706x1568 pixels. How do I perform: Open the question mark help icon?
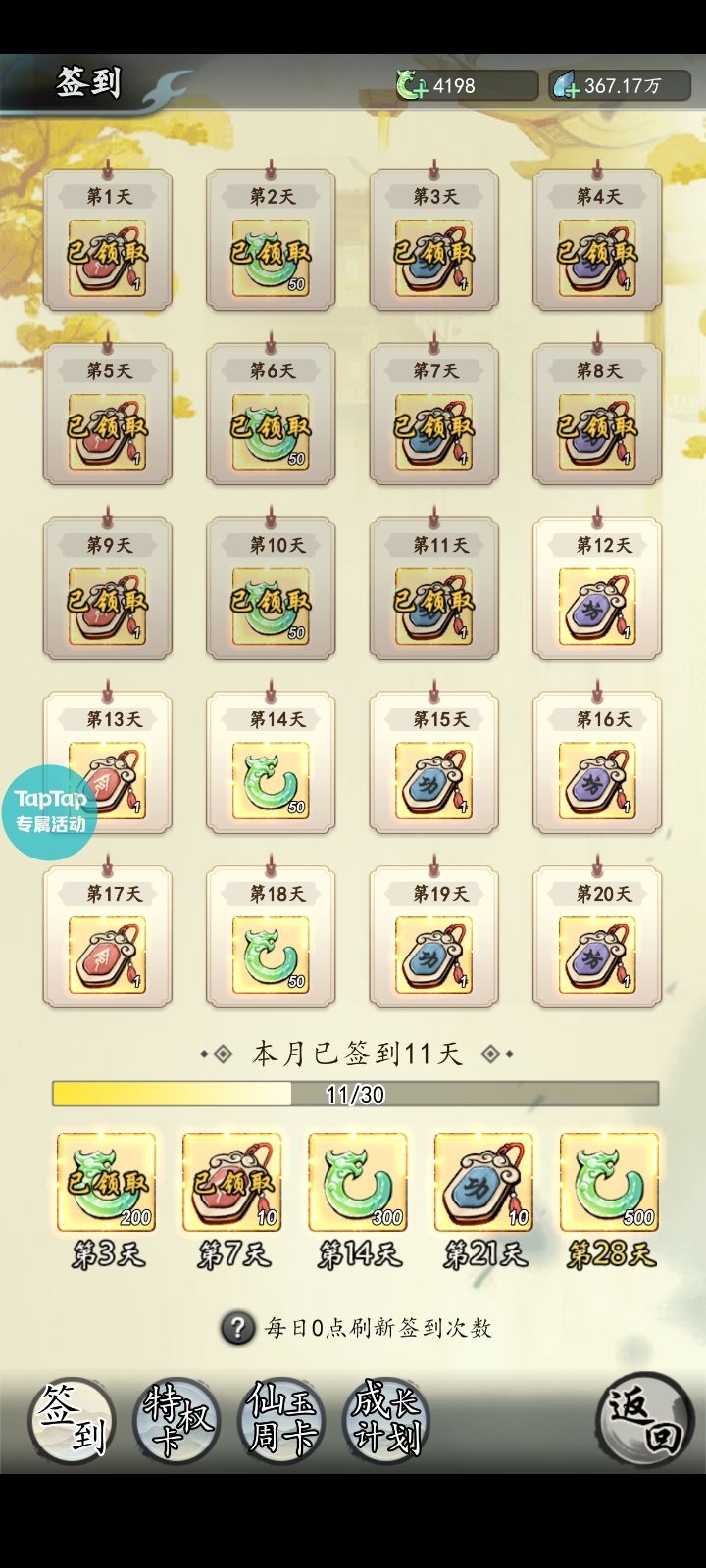[237, 1328]
